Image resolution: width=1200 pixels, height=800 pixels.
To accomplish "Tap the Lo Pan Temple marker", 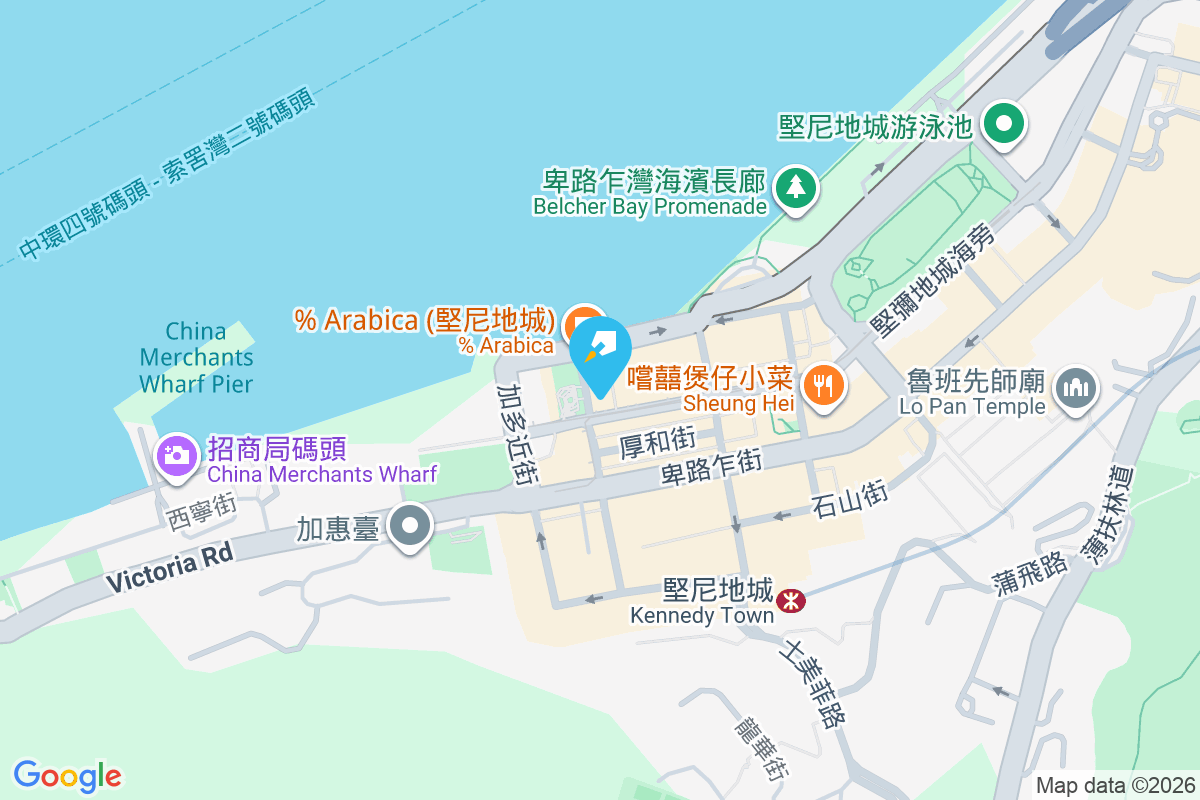I will click(x=1075, y=388).
